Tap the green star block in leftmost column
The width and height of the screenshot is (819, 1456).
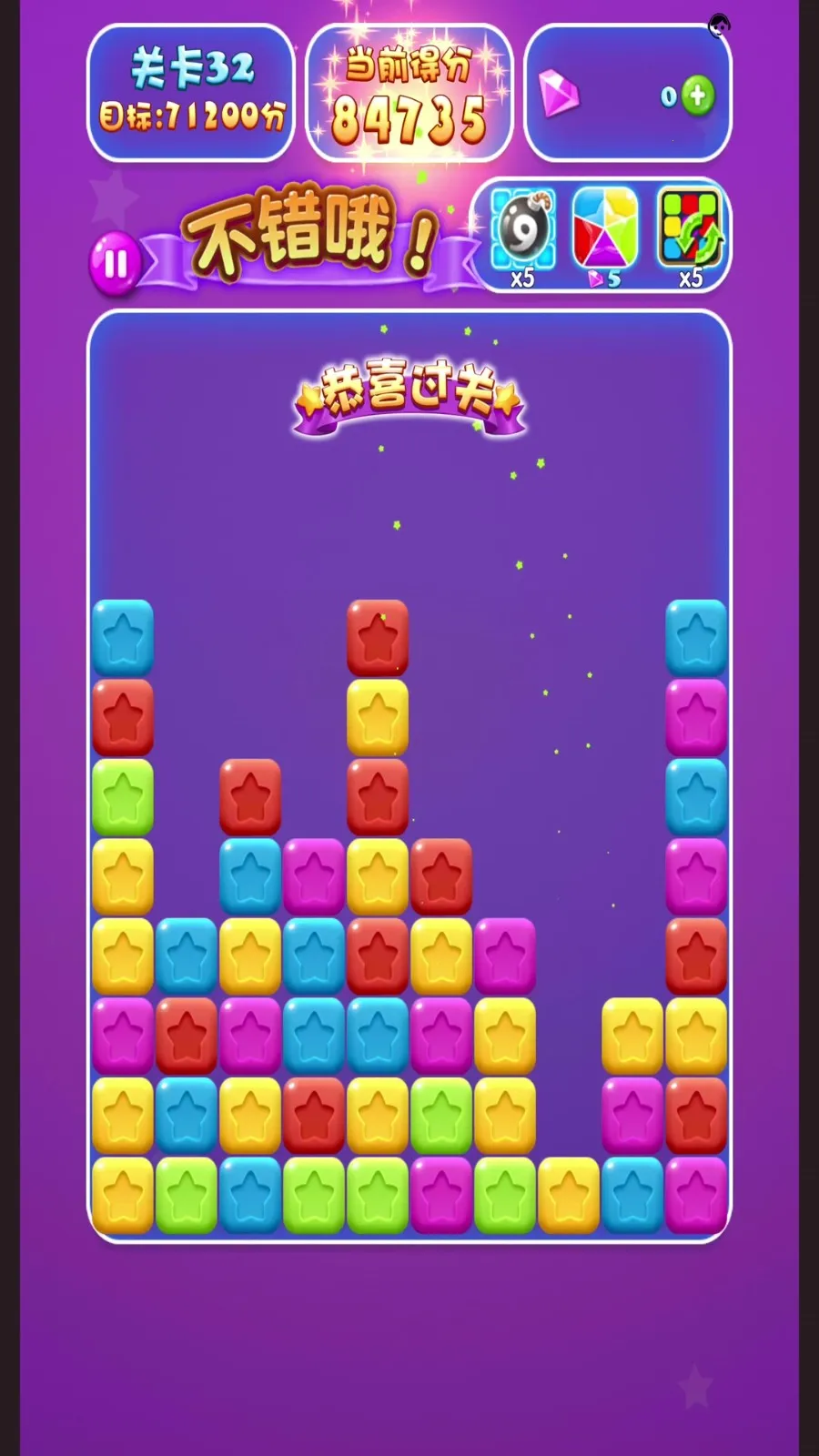pos(123,797)
